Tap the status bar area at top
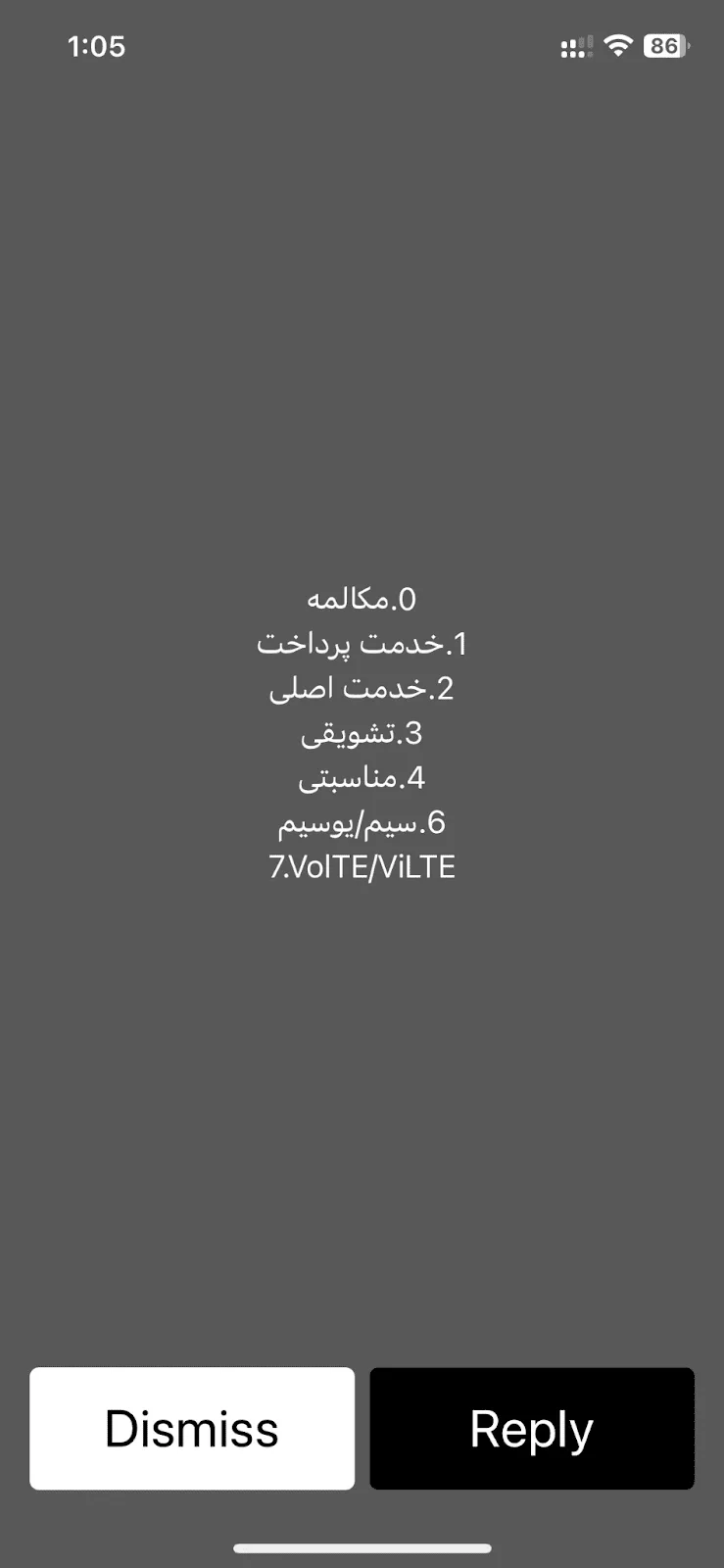 click(x=362, y=46)
